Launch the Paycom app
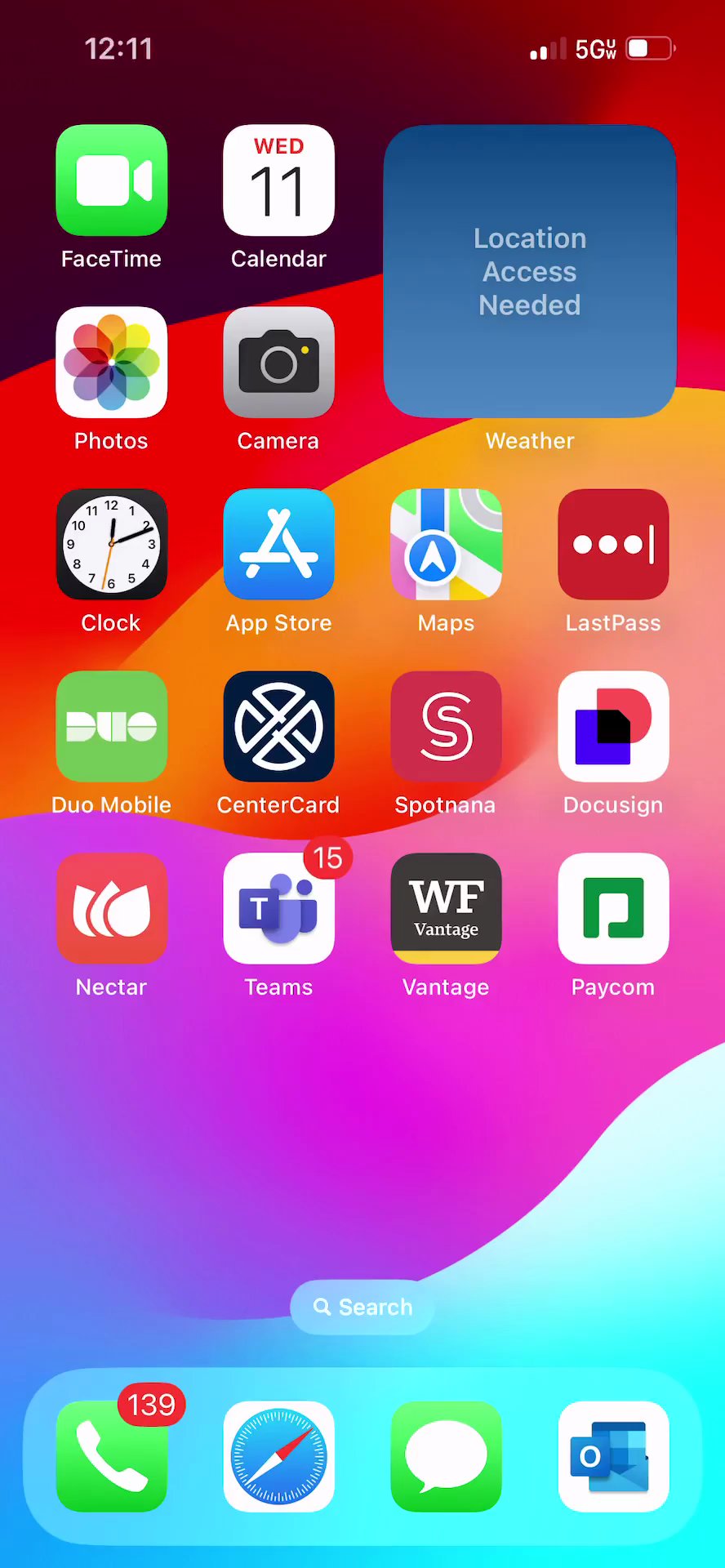Image resolution: width=725 pixels, height=1568 pixels. [x=613, y=909]
